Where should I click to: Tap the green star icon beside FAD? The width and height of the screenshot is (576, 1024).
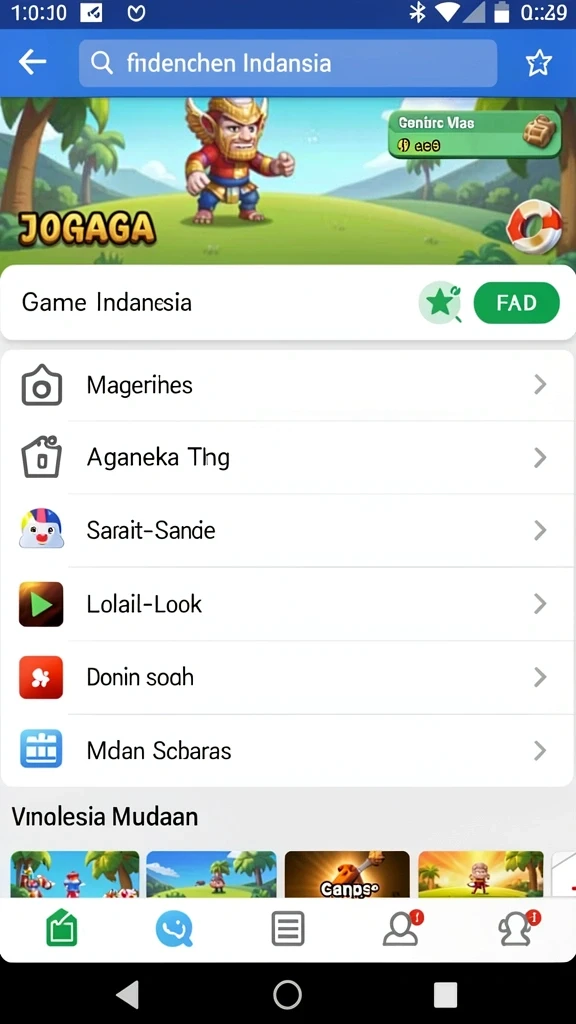pos(440,303)
